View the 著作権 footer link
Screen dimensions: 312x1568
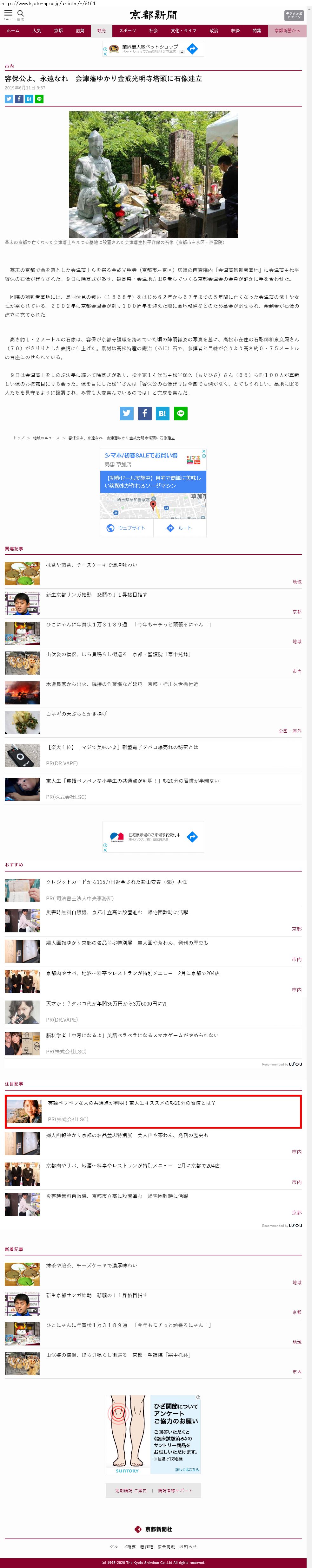[147, 1547]
